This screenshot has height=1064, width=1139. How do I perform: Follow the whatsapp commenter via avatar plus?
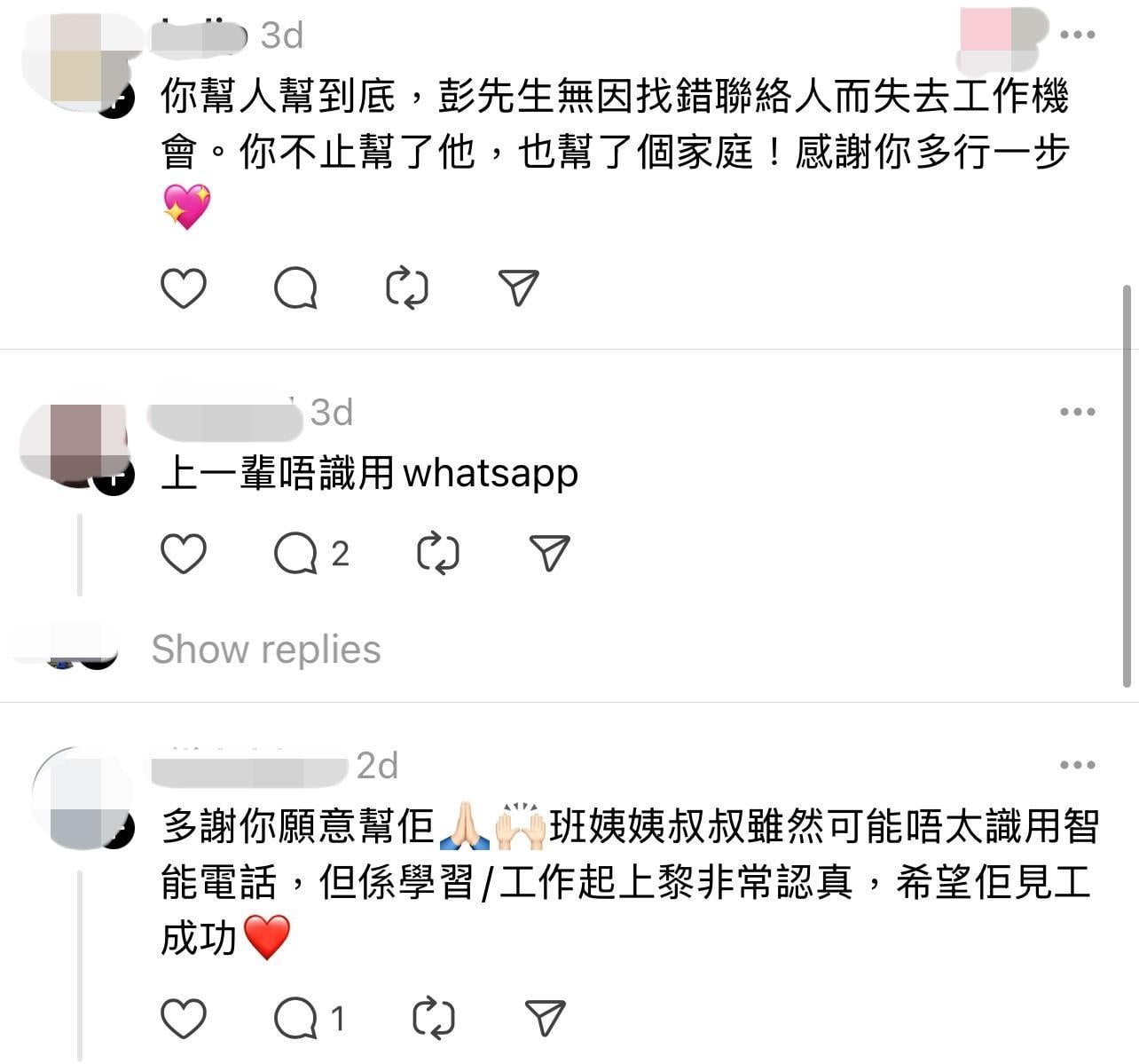114,478
